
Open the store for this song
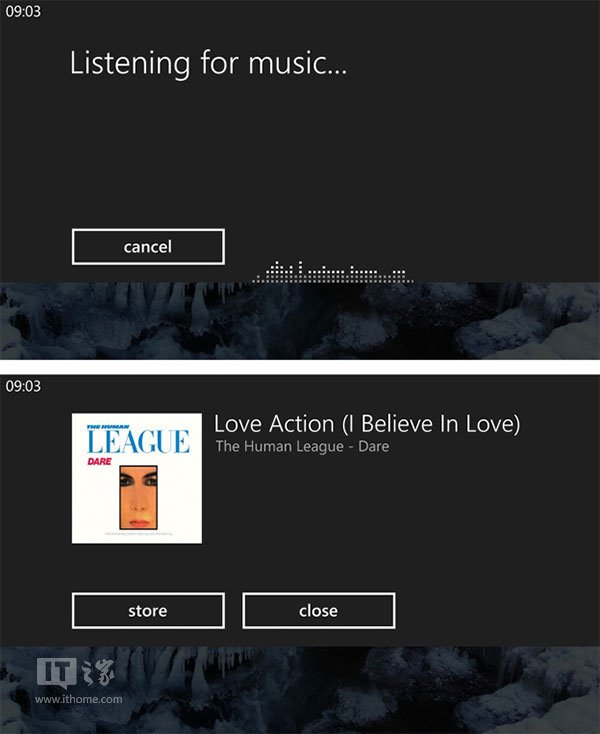[x=148, y=611]
